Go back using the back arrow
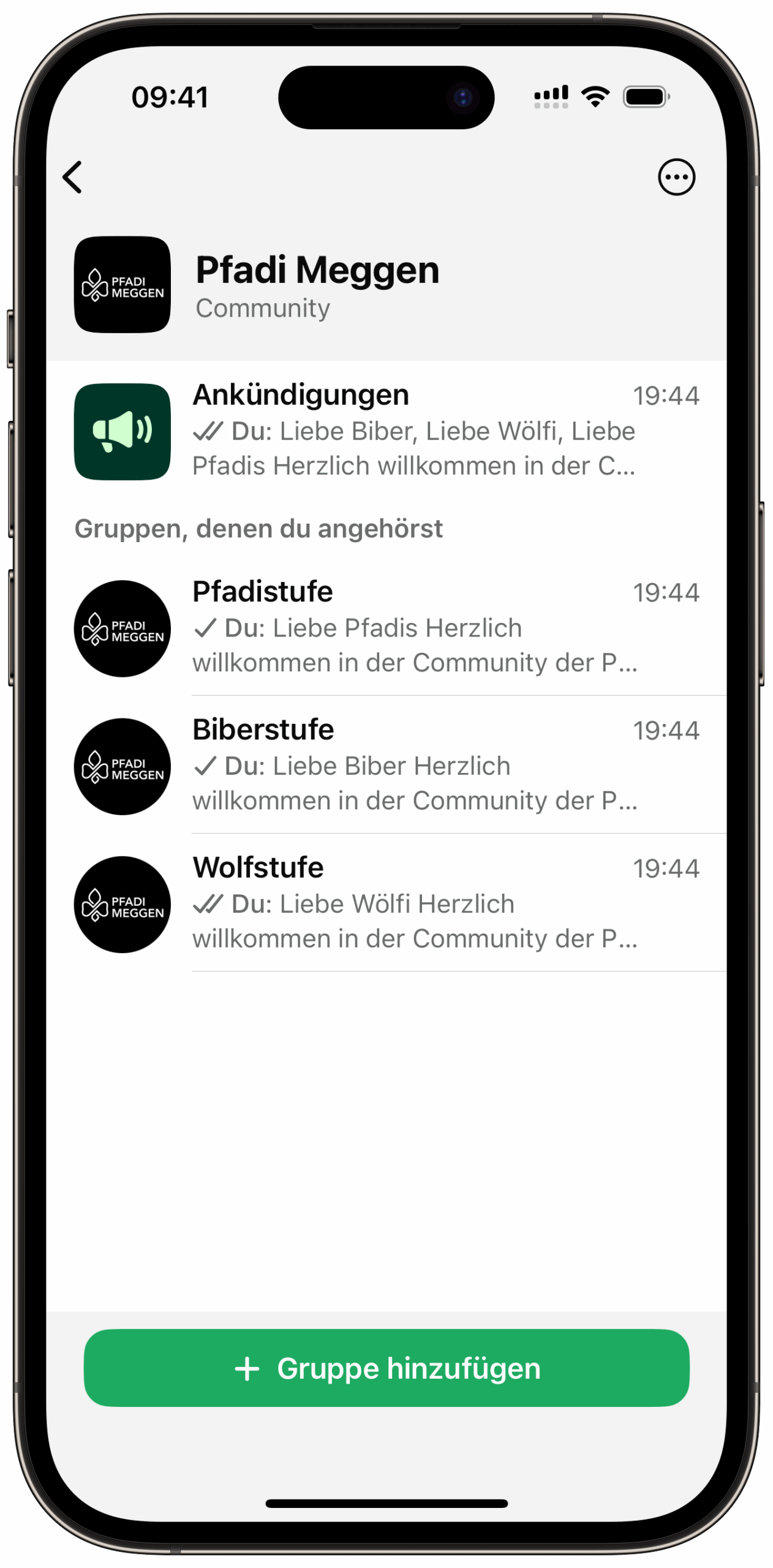773x1568 pixels. (x=72, y=177)
